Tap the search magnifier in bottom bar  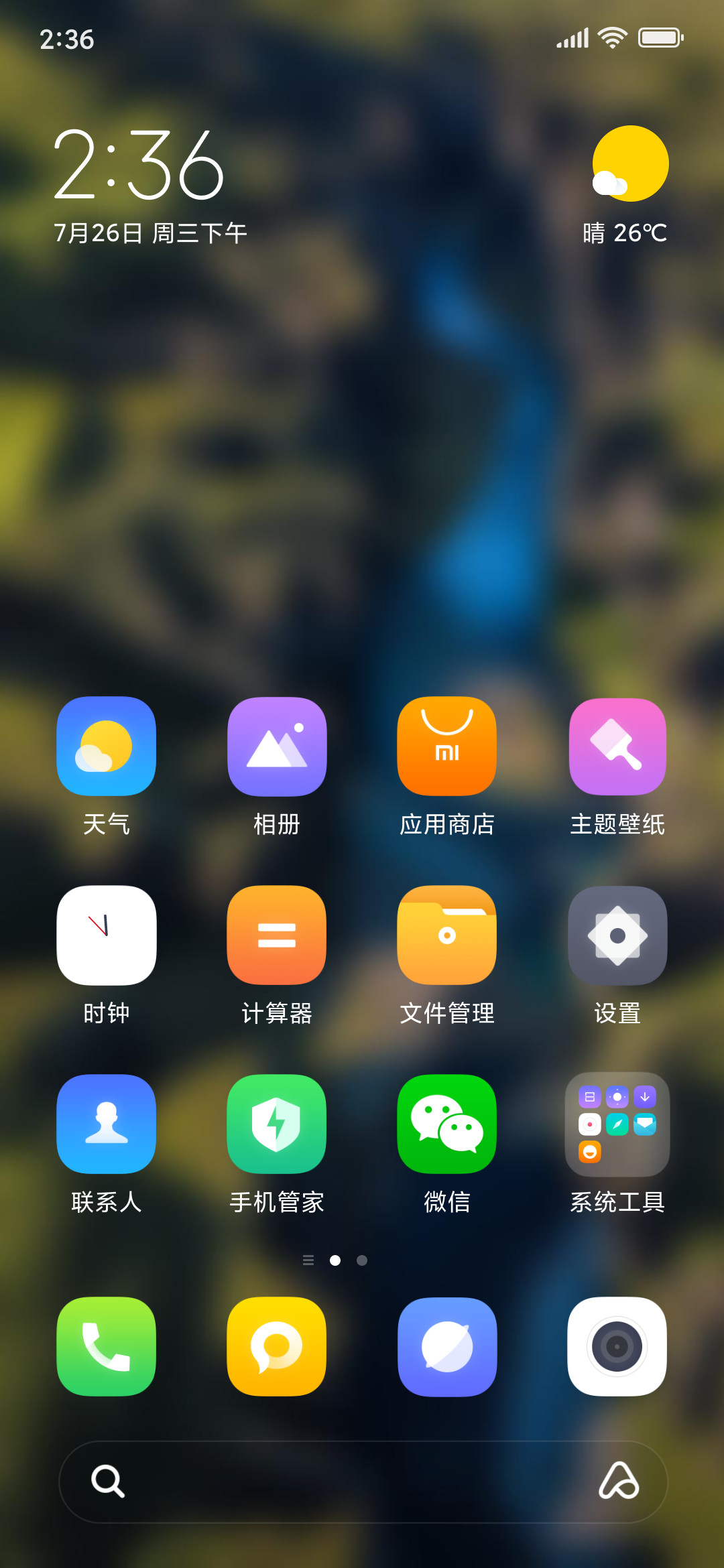[108, 1481]
